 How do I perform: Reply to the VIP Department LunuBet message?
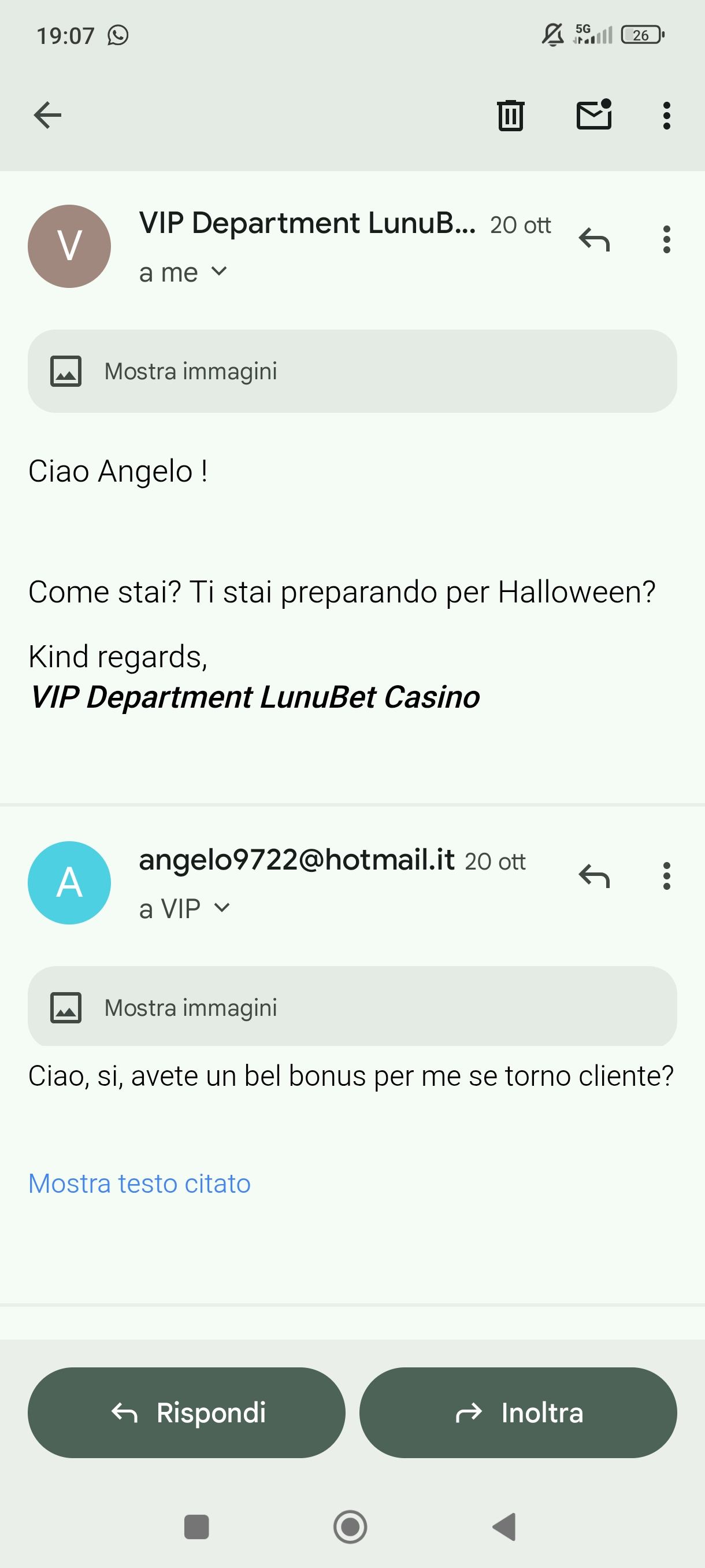pos(593,240)
